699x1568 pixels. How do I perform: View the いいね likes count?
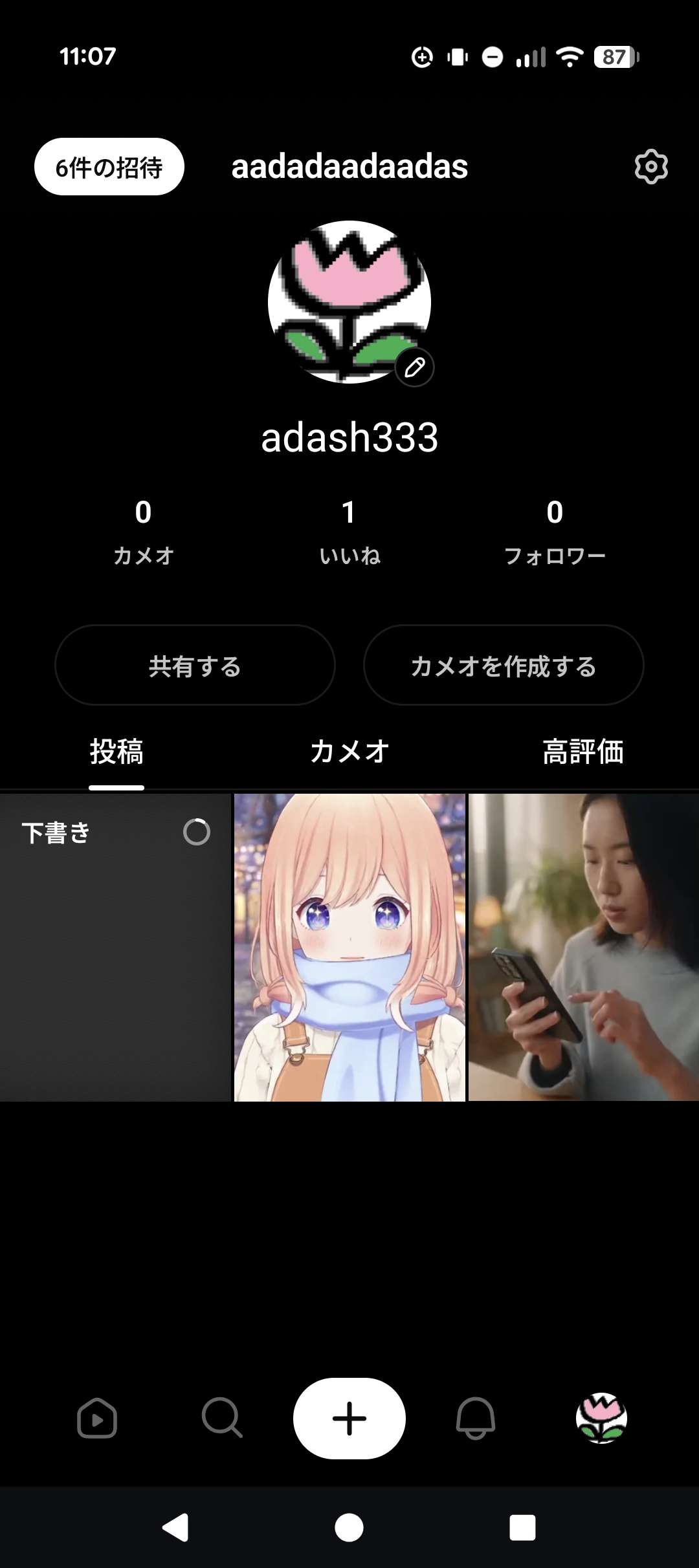(x=349, y=532)
